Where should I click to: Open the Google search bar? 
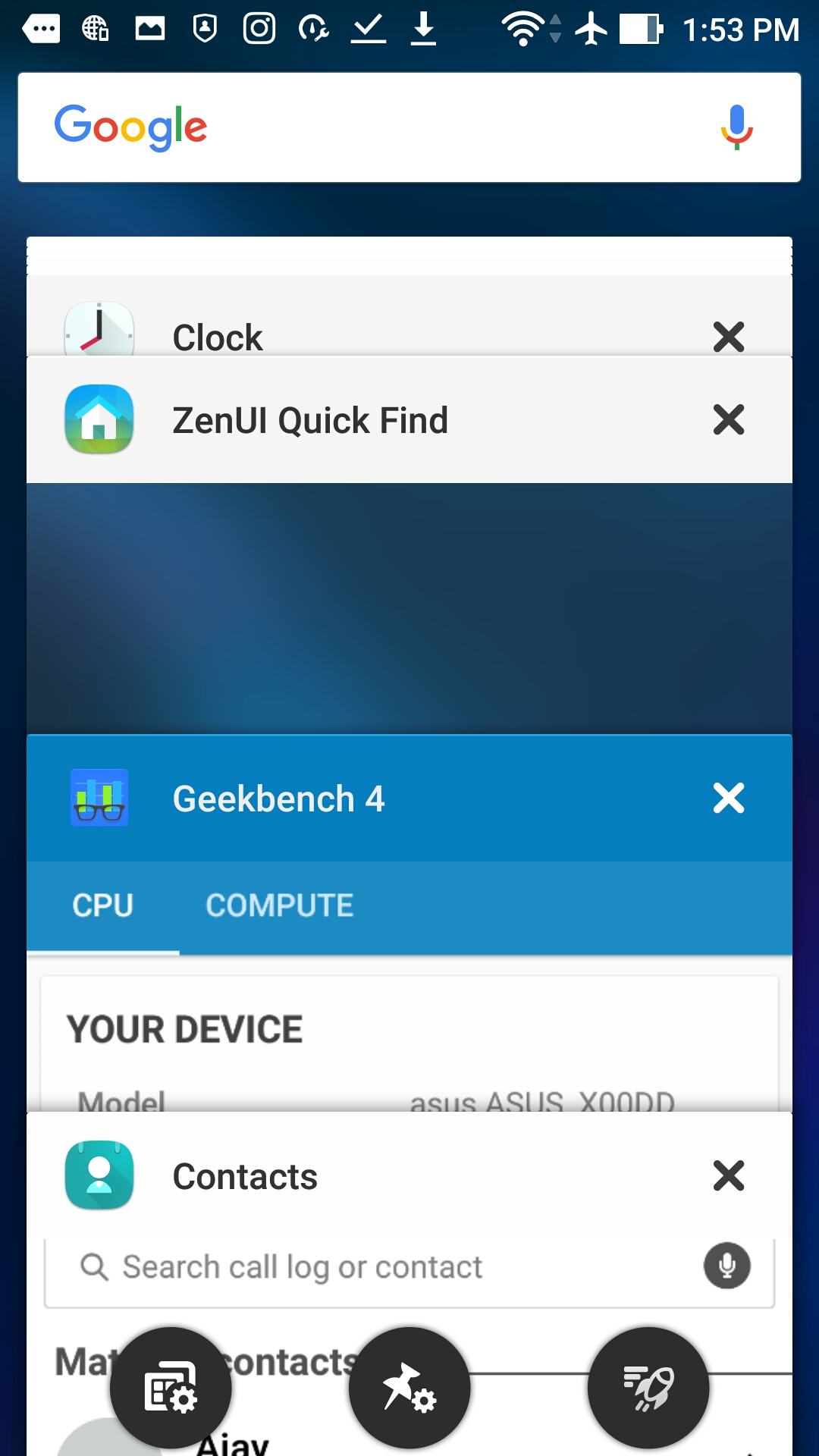coord(379,127)
